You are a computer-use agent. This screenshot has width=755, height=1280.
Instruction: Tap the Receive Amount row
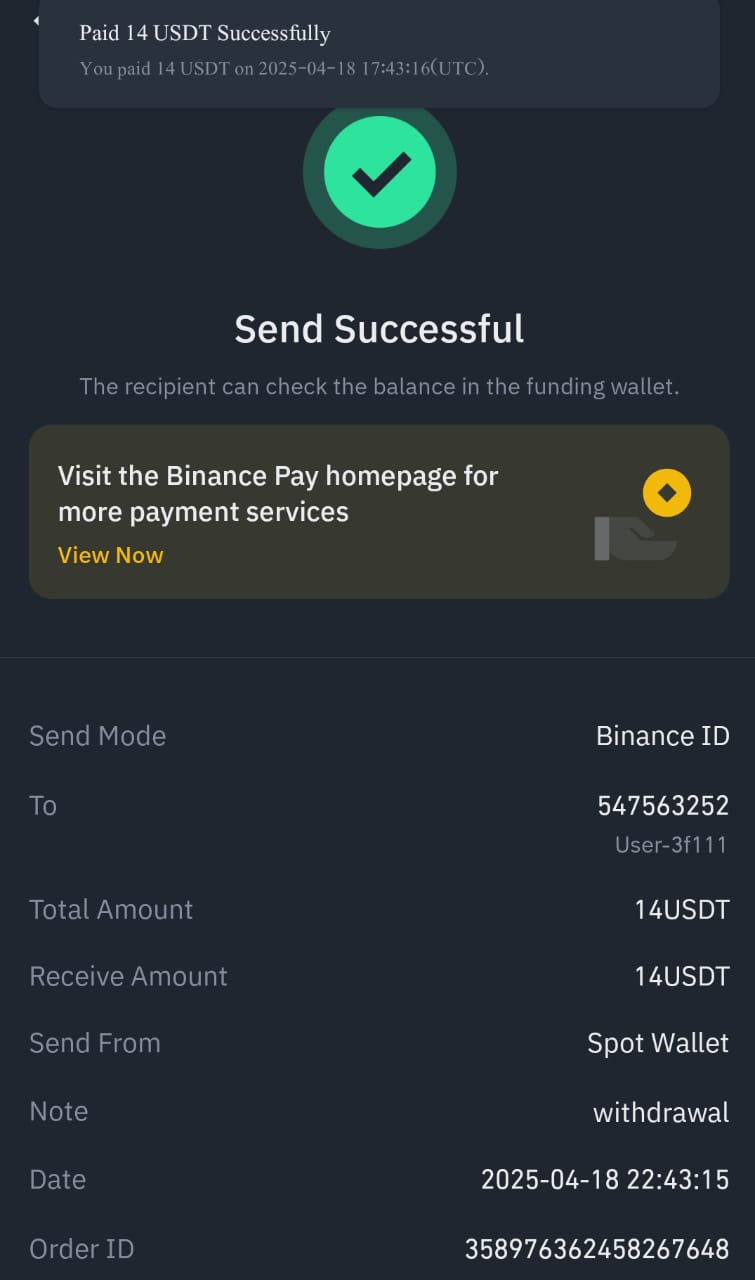coord(378,976)
